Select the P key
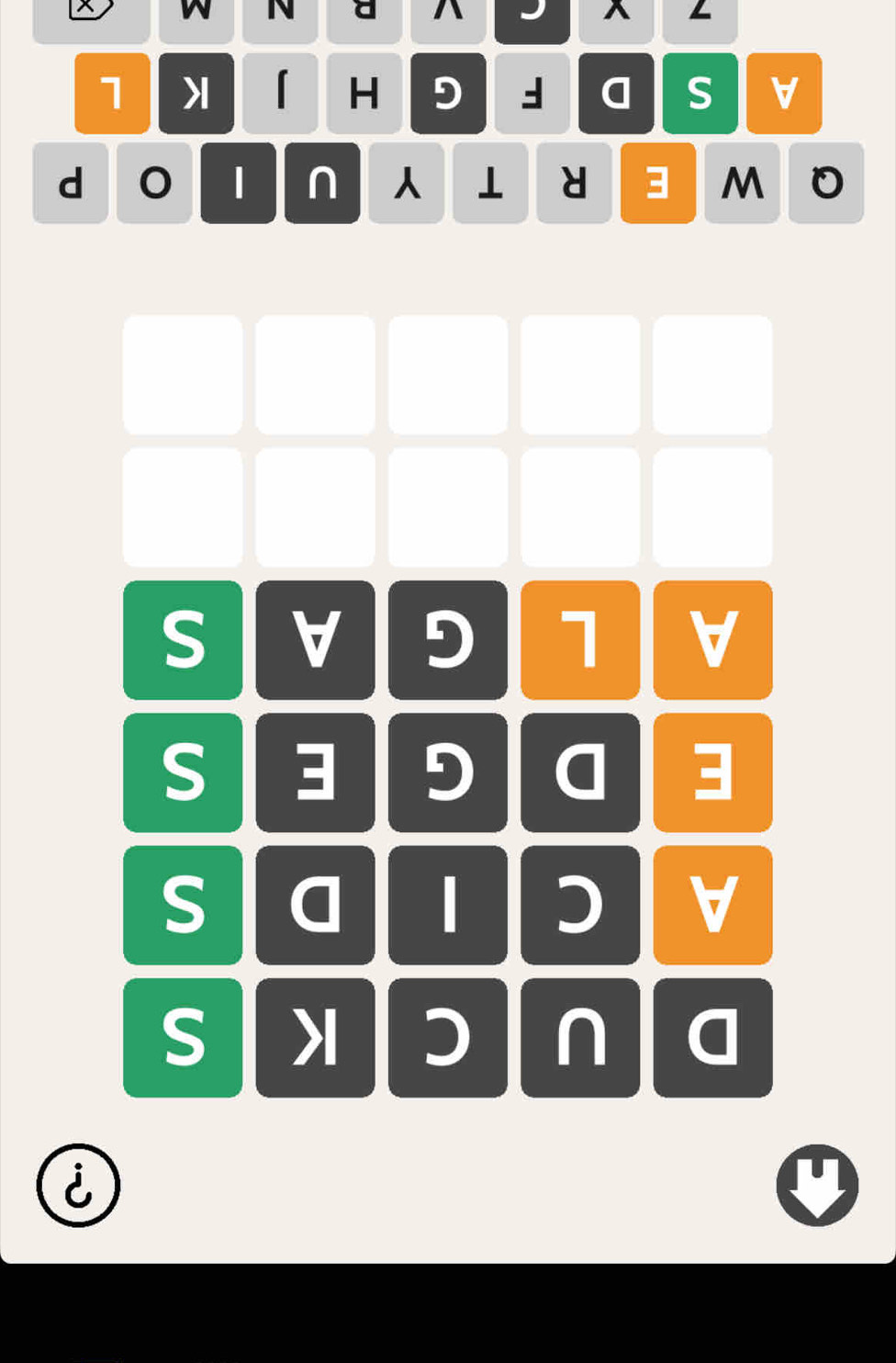Viewport: 896px width, 1363px height. (71, 183)
